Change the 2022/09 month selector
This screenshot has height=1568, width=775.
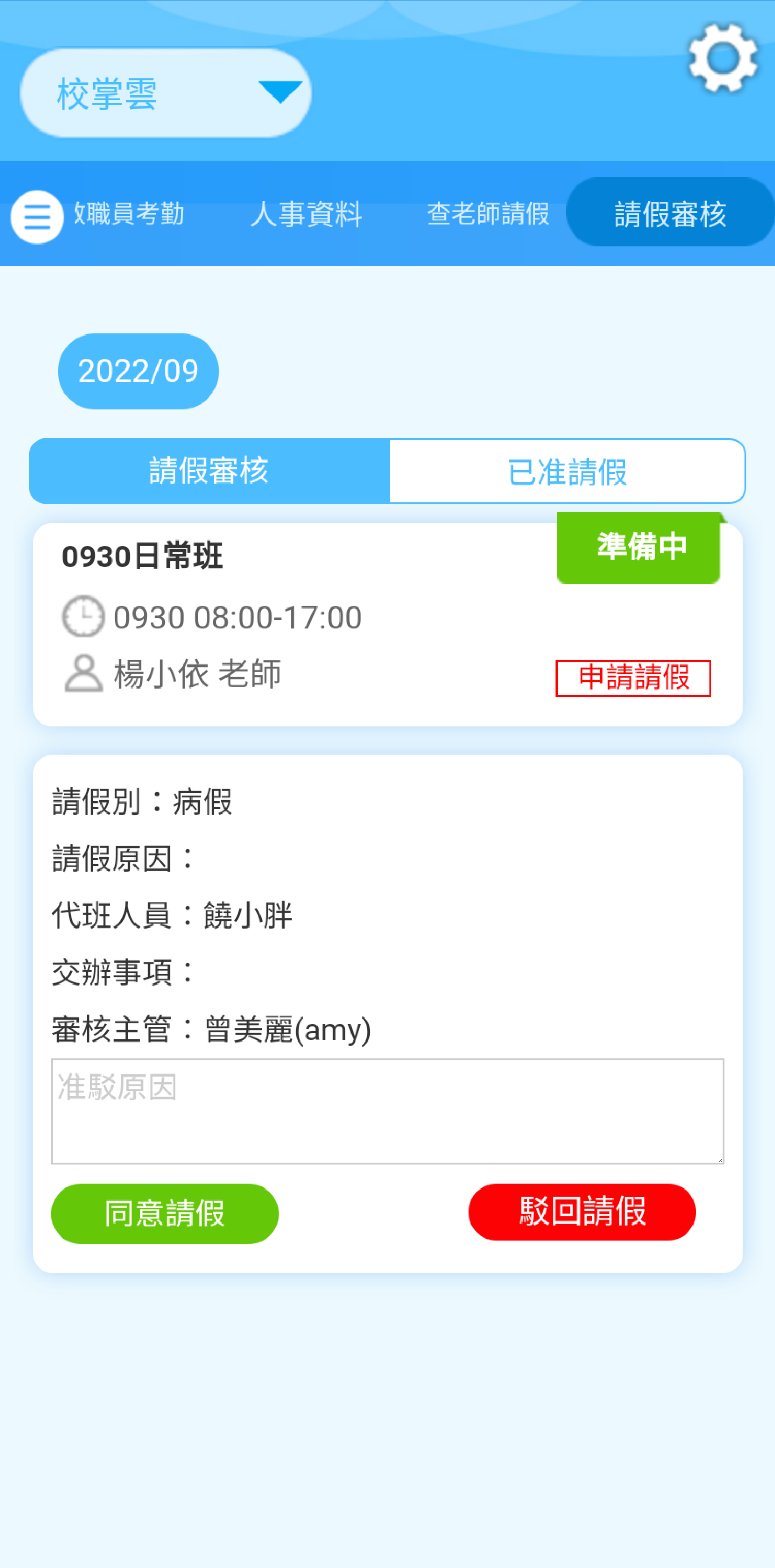click(x=138, y=371)
